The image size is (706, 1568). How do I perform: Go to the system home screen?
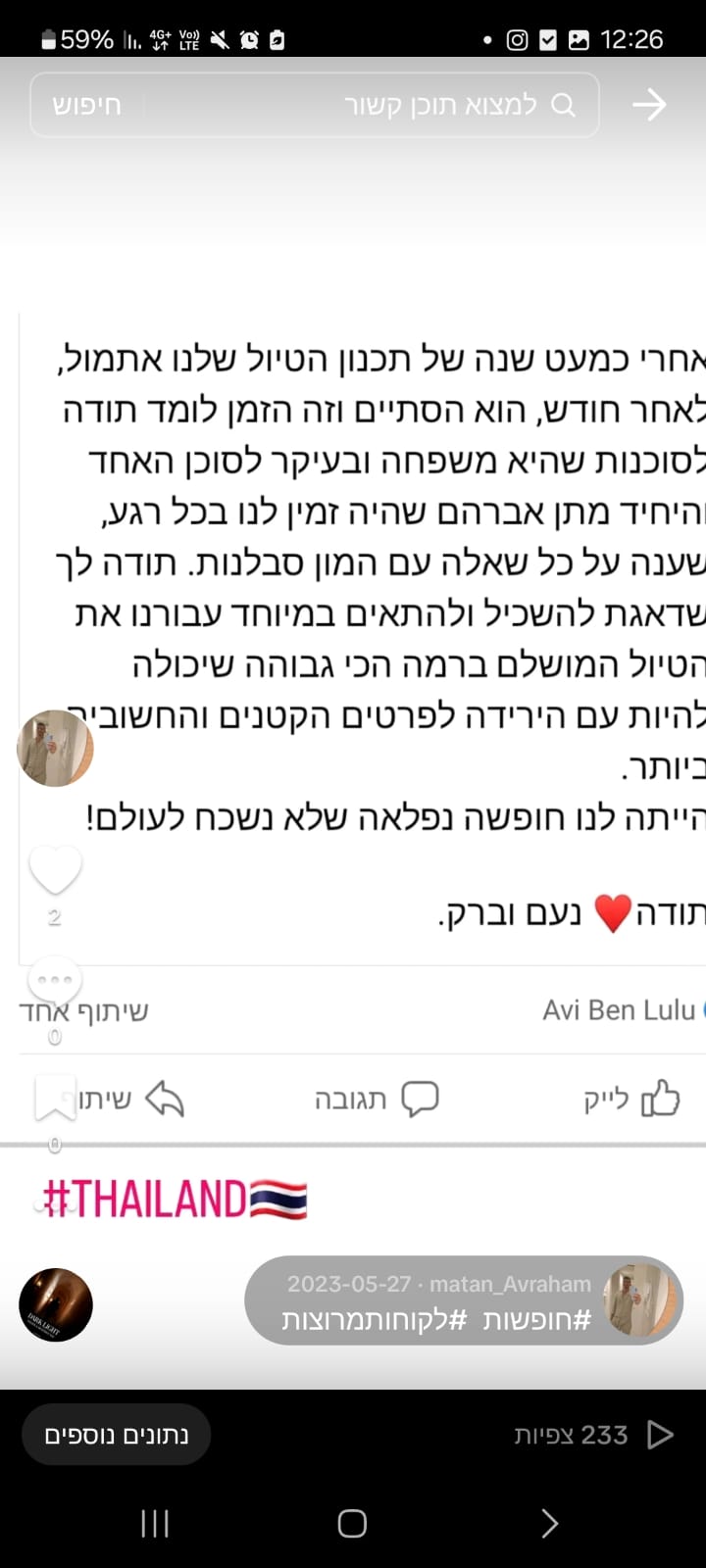352,1523
